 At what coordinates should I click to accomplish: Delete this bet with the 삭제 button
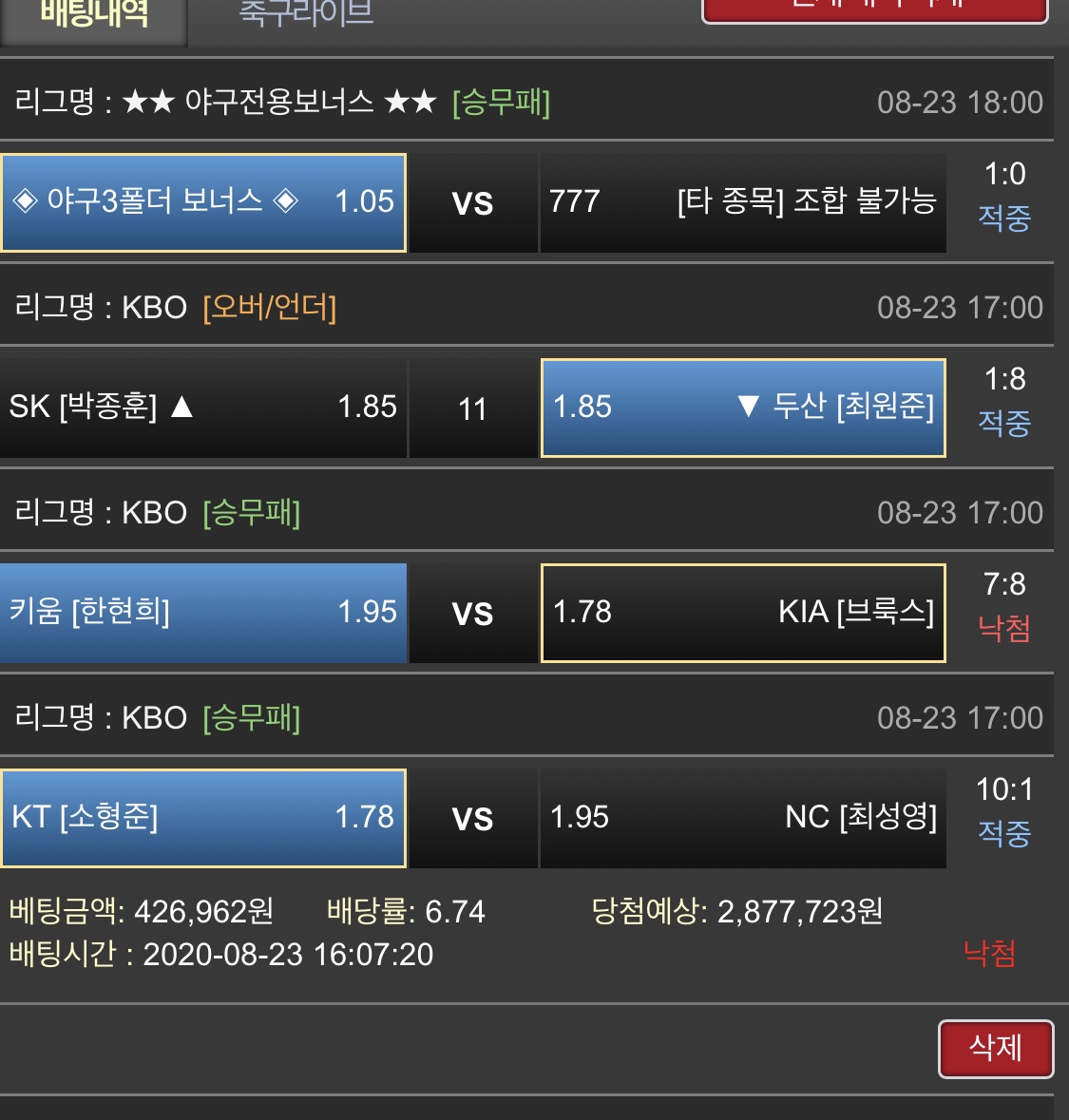pos(995,1048)
